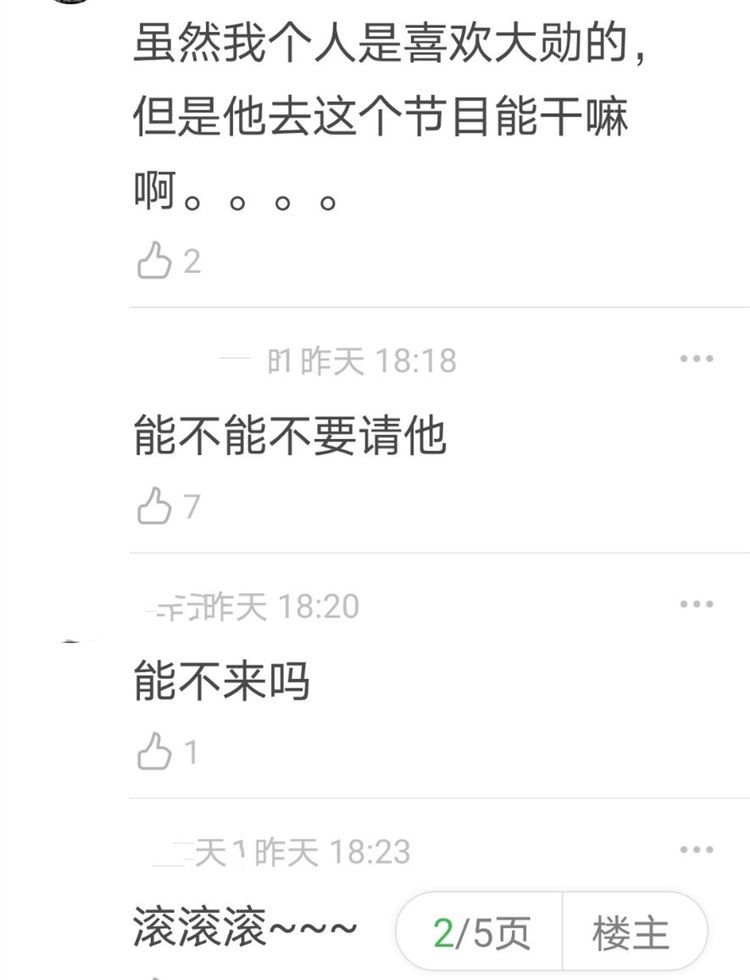Screen dimensions: 750x980
Task: Open the comment "能不能不要请他"
Action: point(290,434)
